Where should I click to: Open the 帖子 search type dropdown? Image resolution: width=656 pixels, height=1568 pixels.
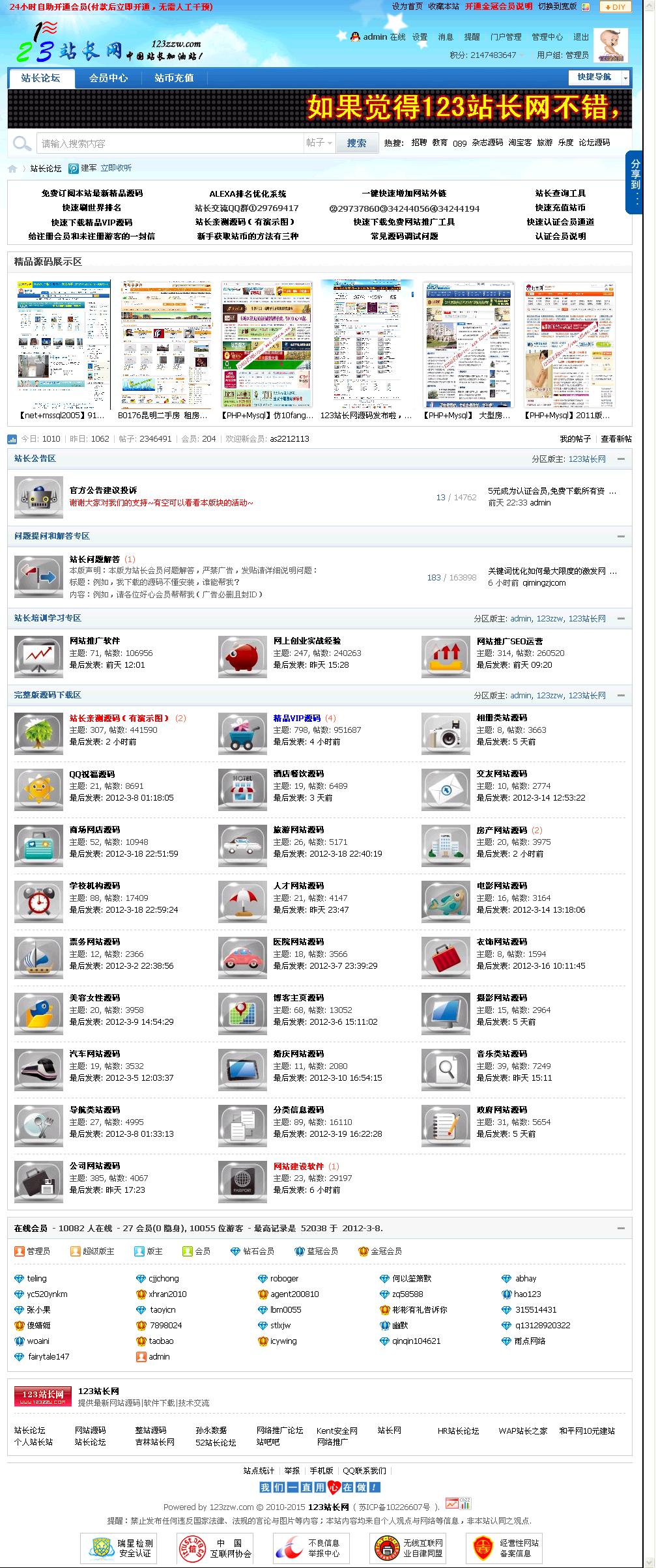[319, 143]
